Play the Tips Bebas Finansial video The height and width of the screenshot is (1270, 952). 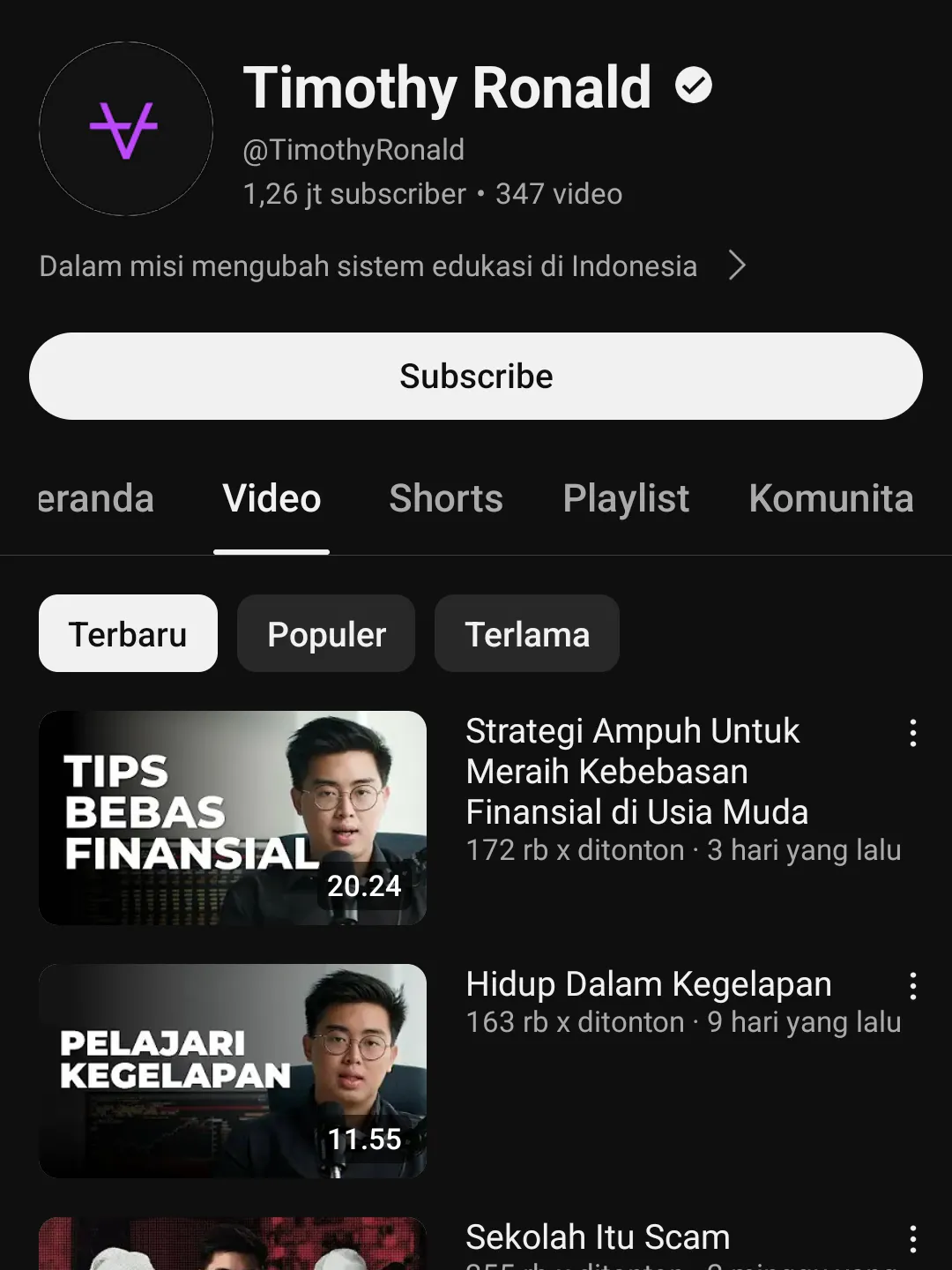pos(233,818)
